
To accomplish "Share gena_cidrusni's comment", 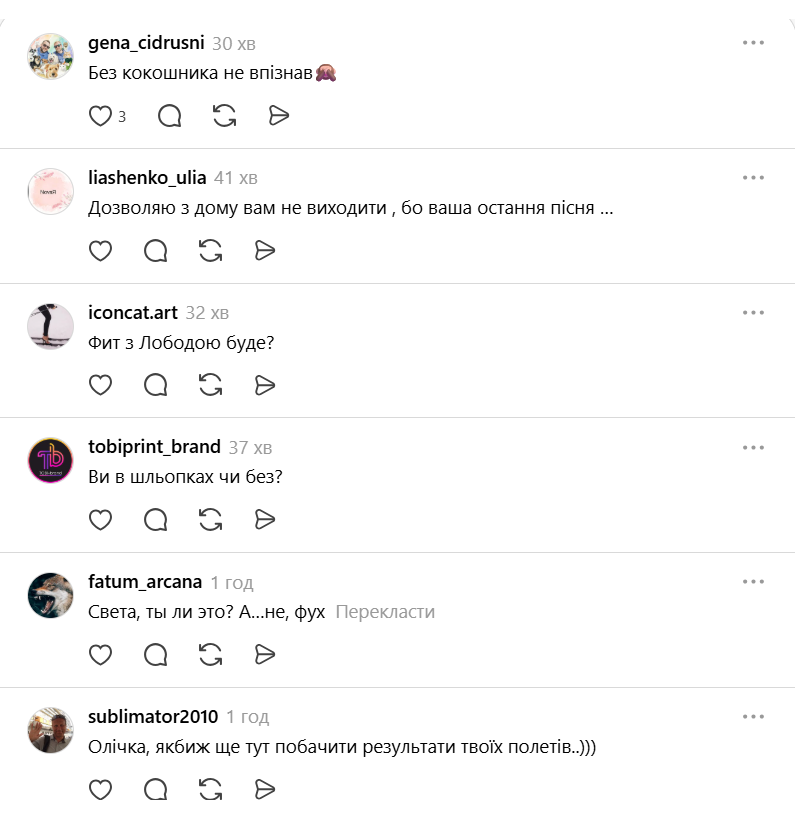I will [x=279, y=116].
